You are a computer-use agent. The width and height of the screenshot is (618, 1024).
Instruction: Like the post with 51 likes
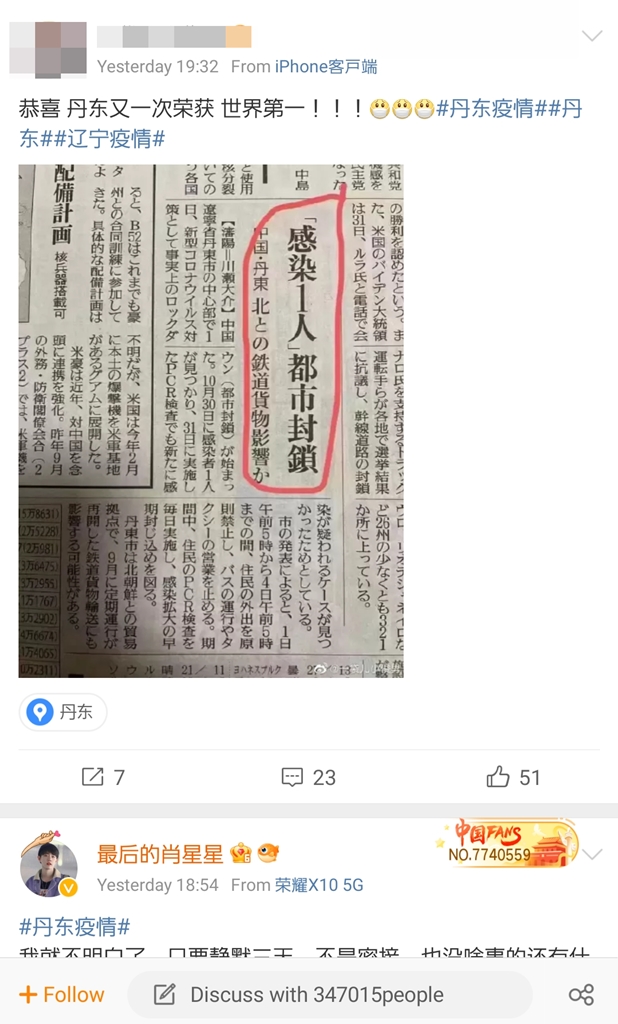pyautogui.click(x=513, y=777)
